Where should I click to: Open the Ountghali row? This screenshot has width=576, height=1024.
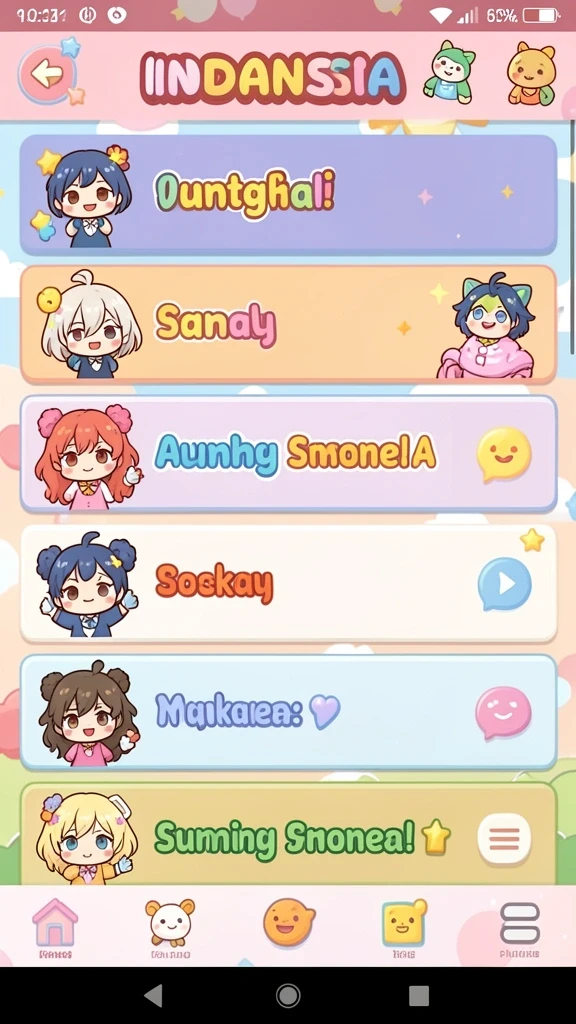pyautogui.click(x=288, y=194)
